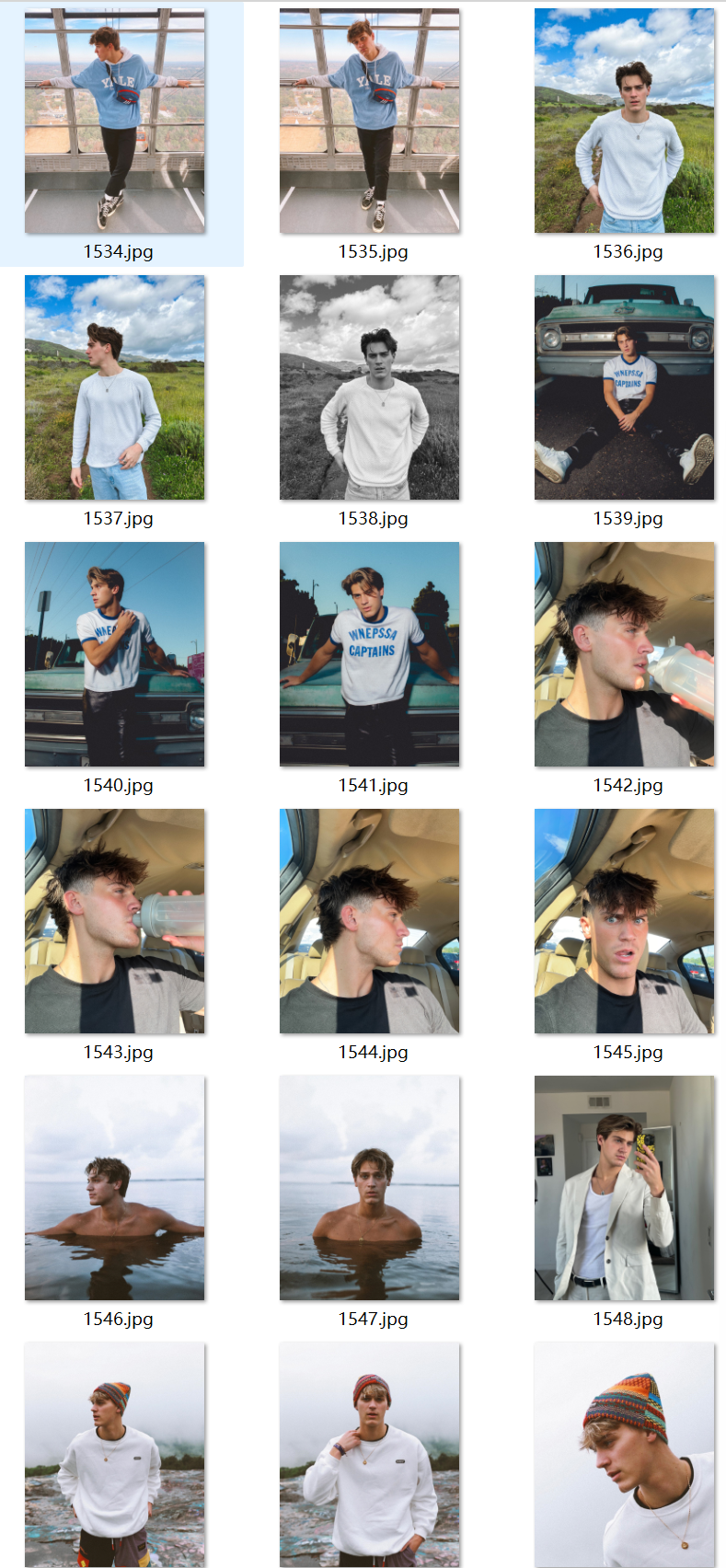Select image 1546.jpg
The height and width of the screenshot is (1568, 726).
tap(115, 1188)
